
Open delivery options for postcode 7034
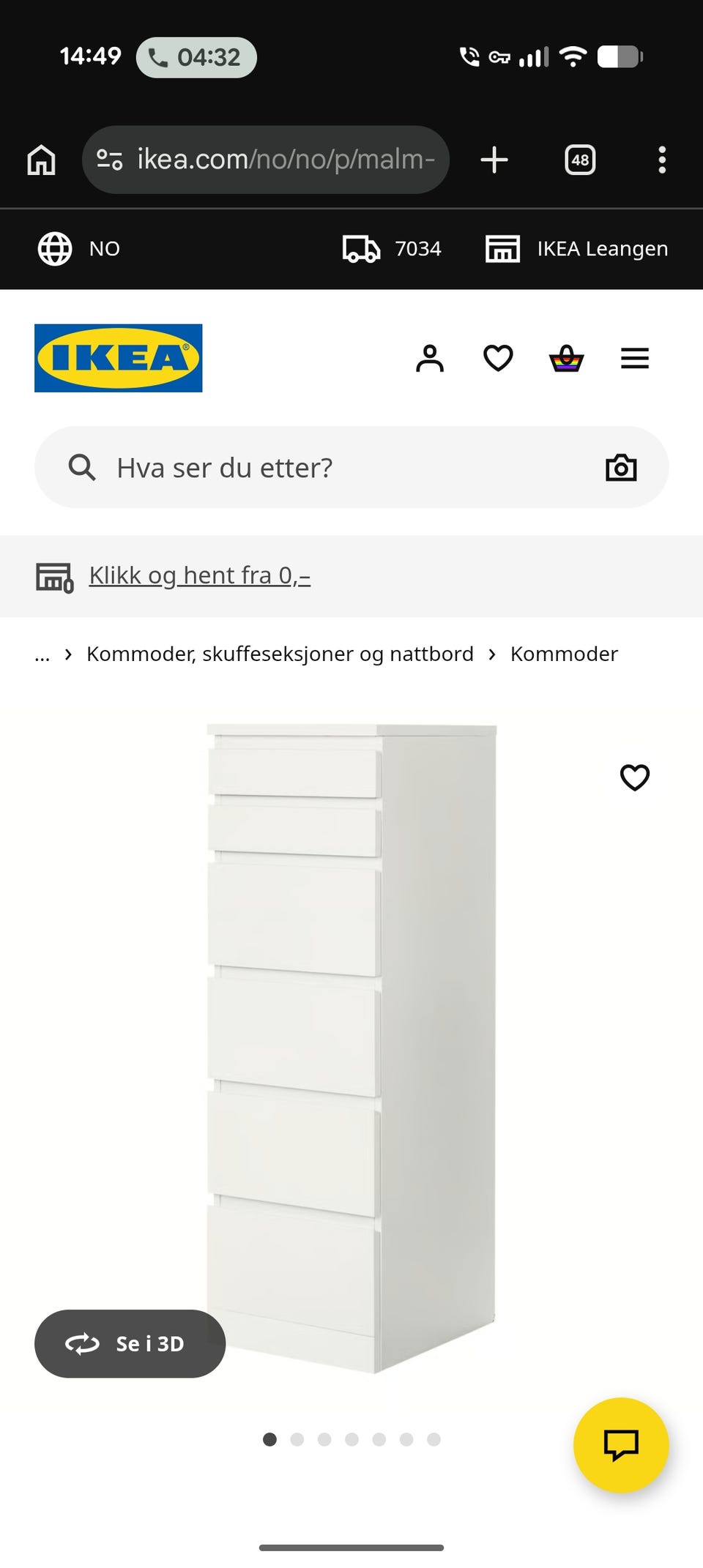[x=391, y=248]
